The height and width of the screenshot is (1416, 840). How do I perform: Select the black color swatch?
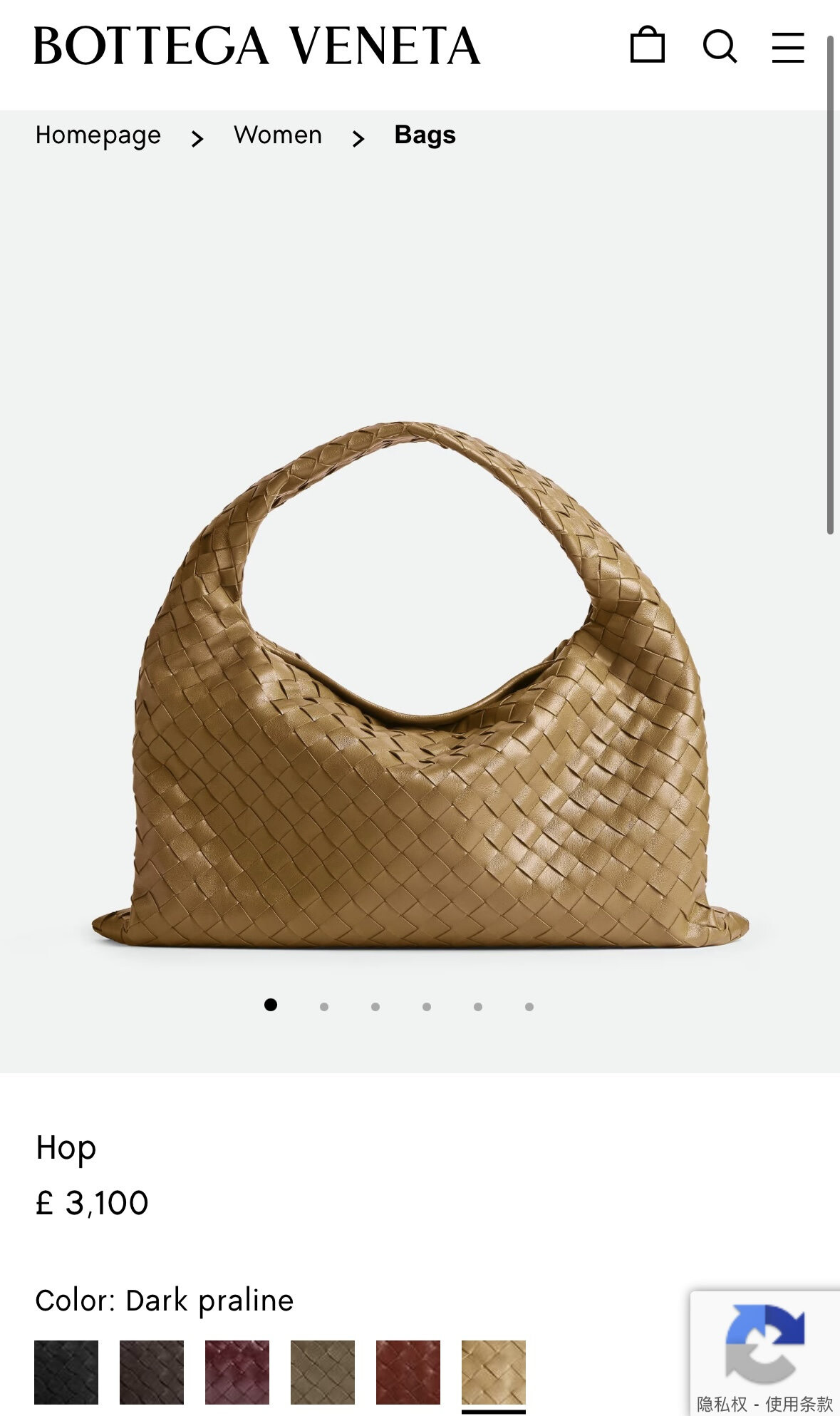(66, 1372)
